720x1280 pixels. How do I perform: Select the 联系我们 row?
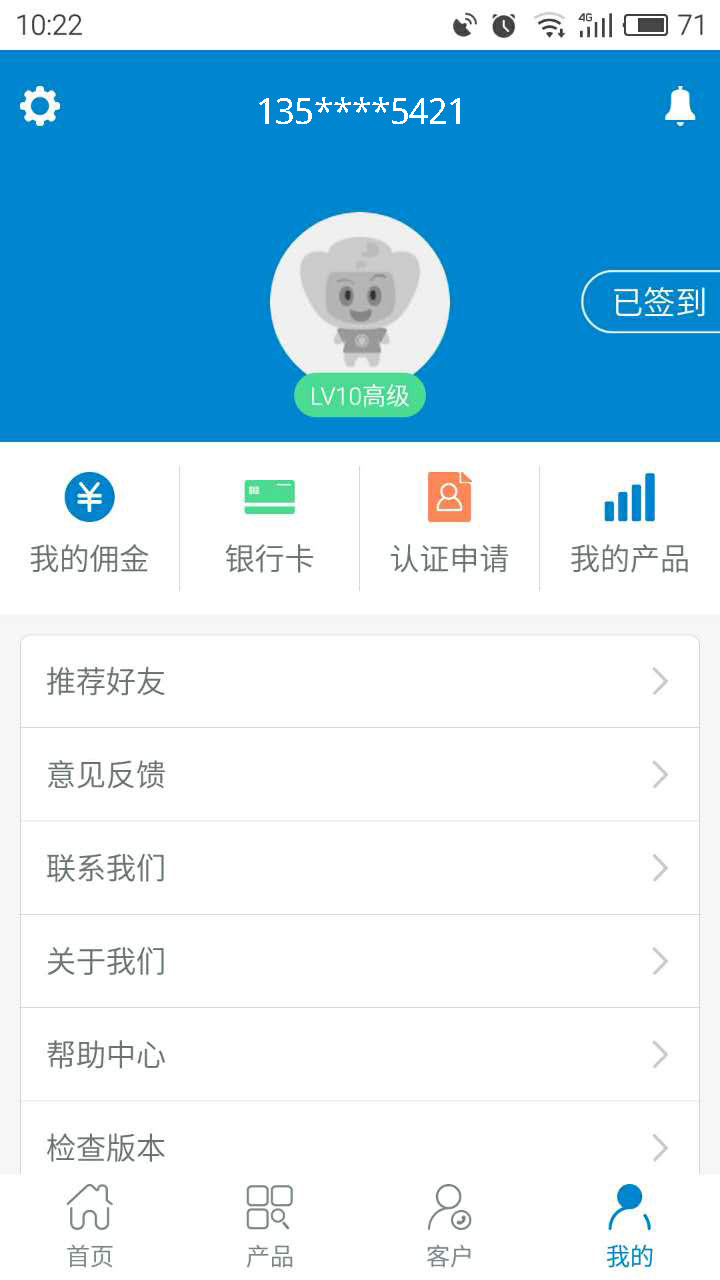point(360,868)
